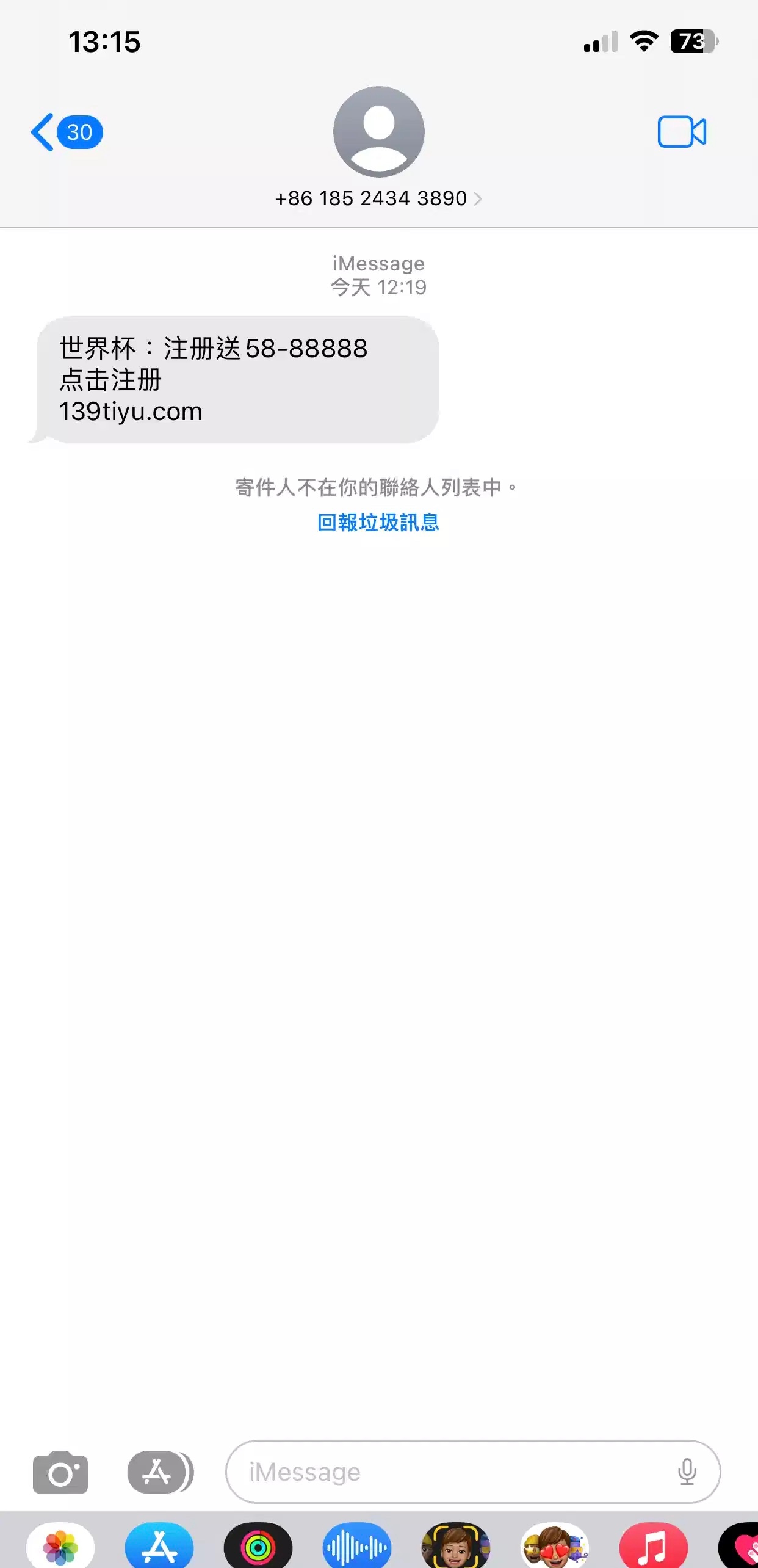Viewport: 758px width, 1568px height.
Task: Toggle the App Store apps drawer button
Action: [161, 1473]
